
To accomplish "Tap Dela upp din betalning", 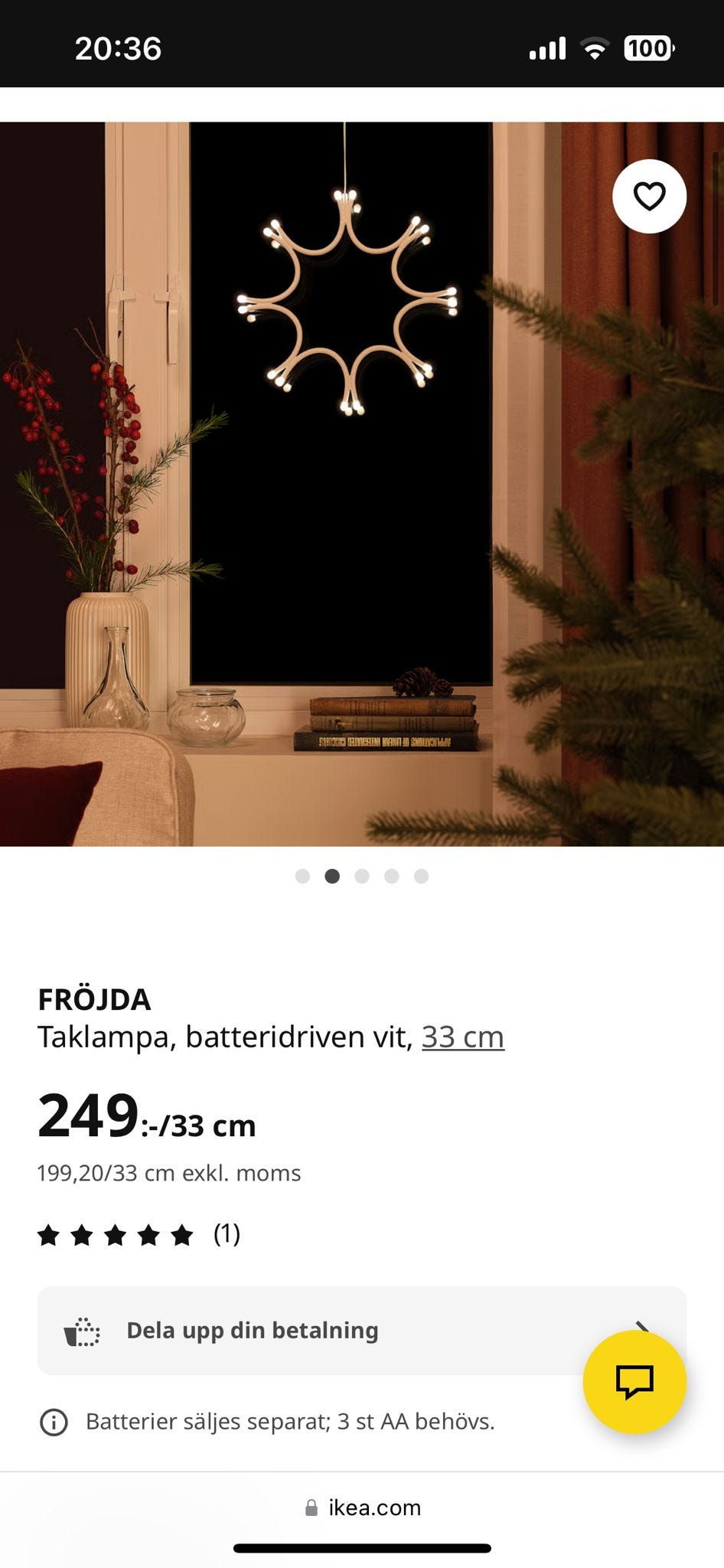I will pos(253,1330).
